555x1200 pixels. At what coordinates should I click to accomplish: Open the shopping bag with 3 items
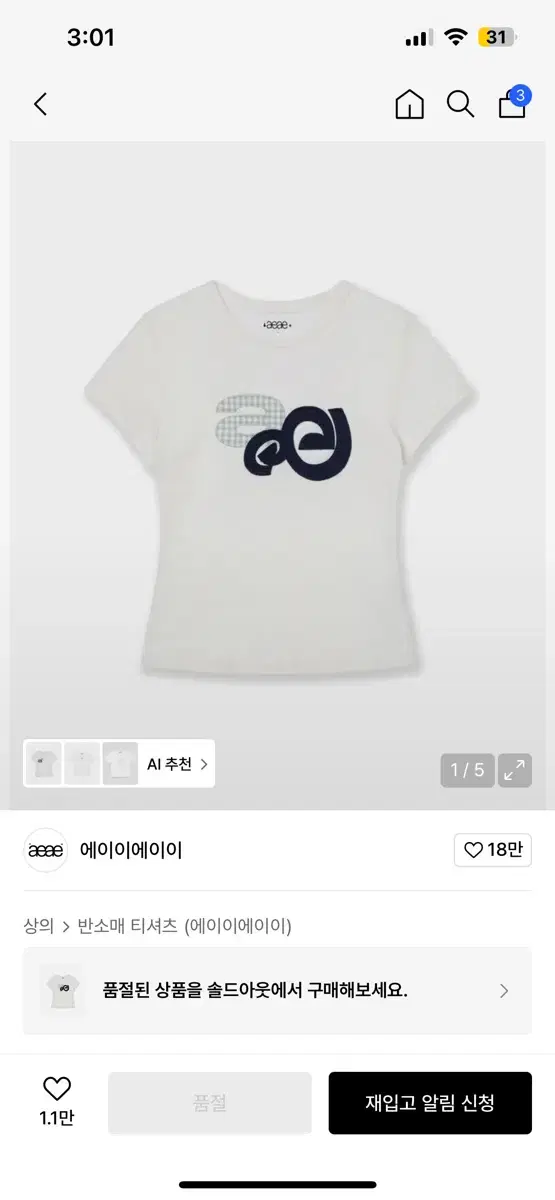point(514,102)
